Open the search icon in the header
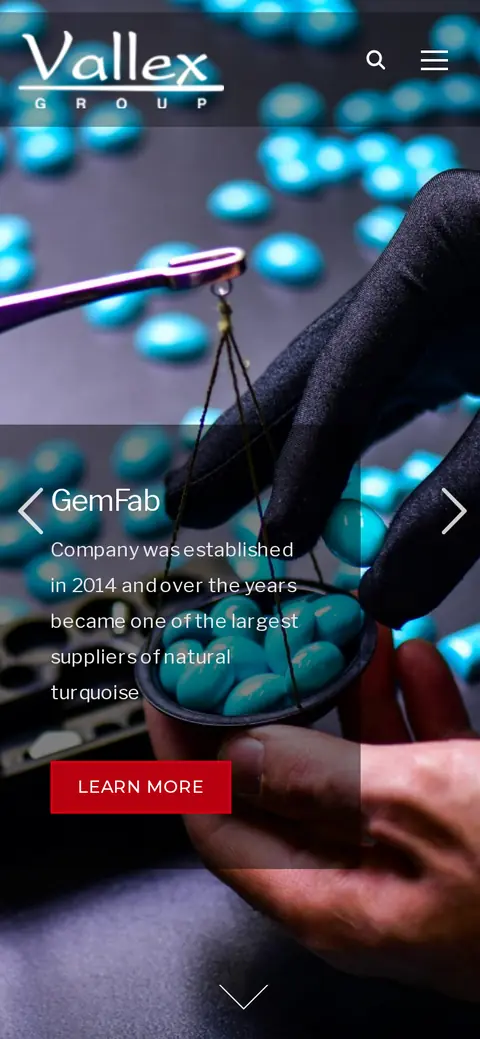 point(375,60)
